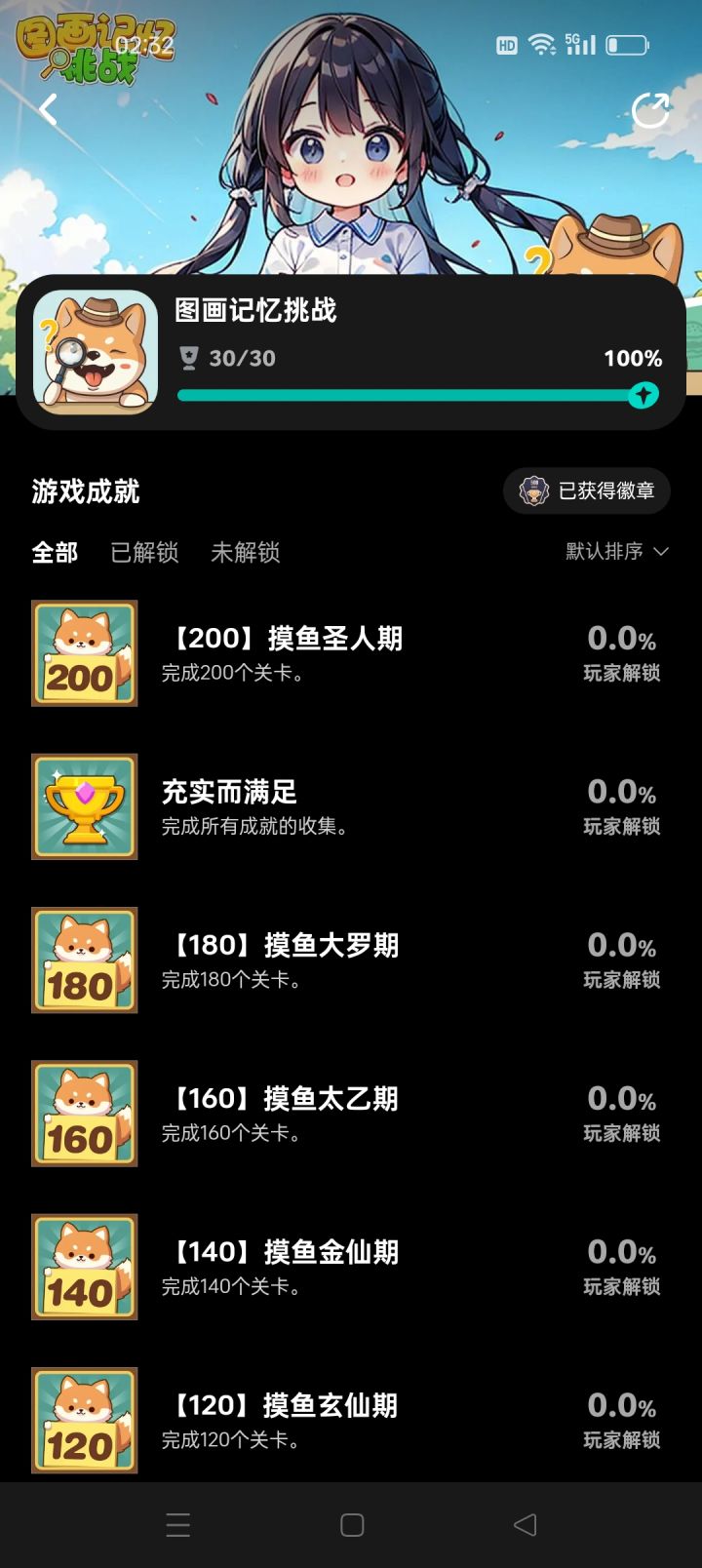The image size is (702, 1568).
Task: Open the system recent apps menu
Action: (178, 1525)
